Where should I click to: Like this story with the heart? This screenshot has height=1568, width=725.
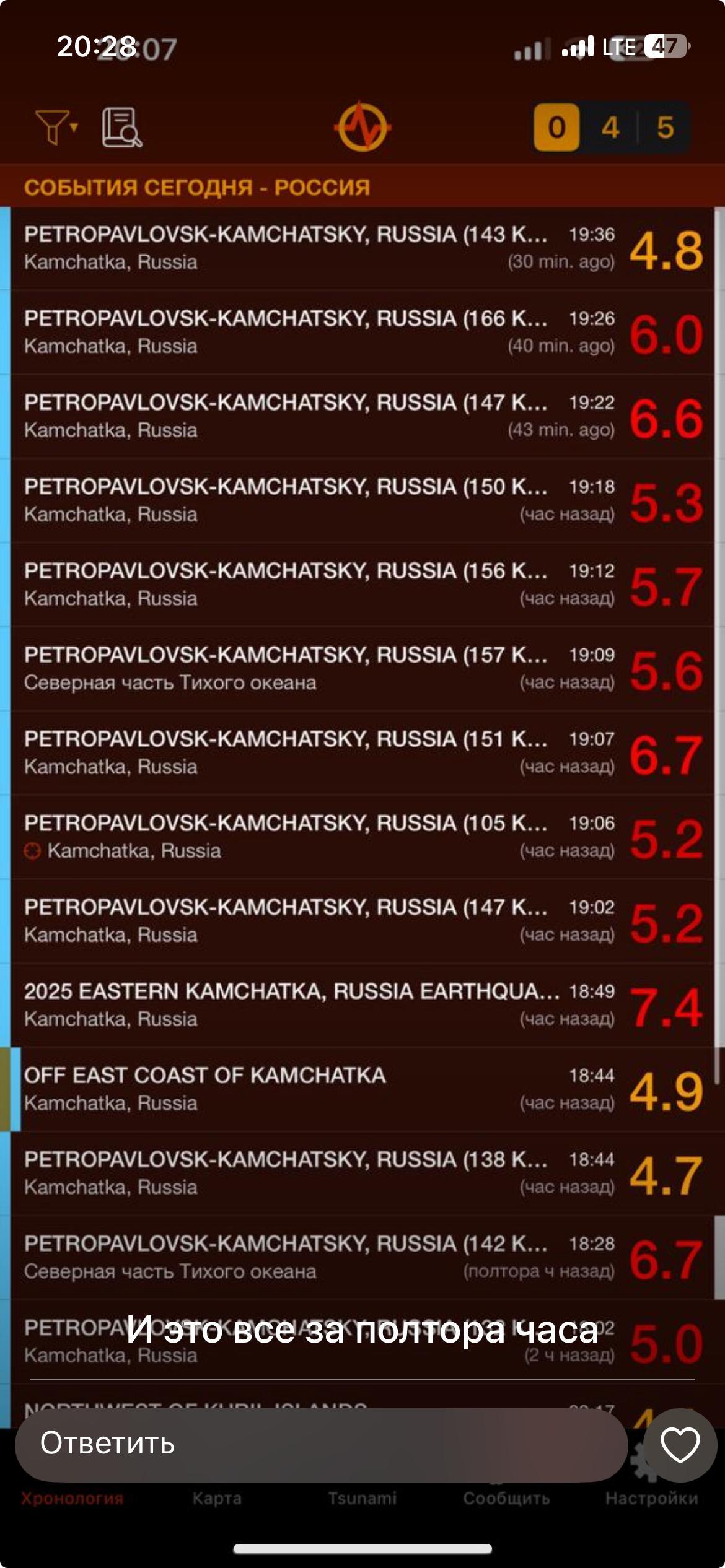(680, 1445)
